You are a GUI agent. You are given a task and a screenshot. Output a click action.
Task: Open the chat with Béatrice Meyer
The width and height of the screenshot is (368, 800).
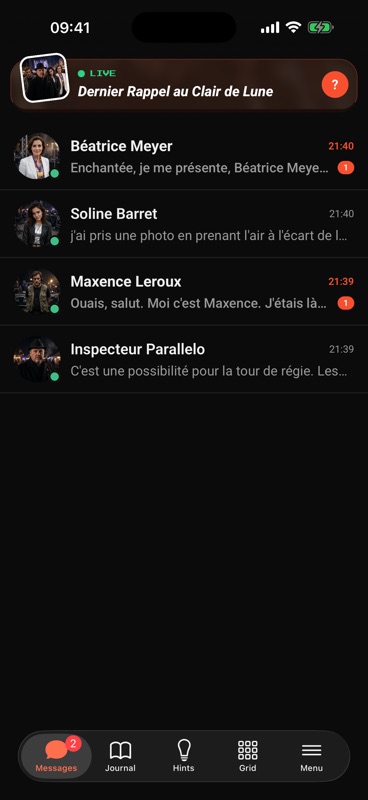pyautogui.click(x=184, y=156)
